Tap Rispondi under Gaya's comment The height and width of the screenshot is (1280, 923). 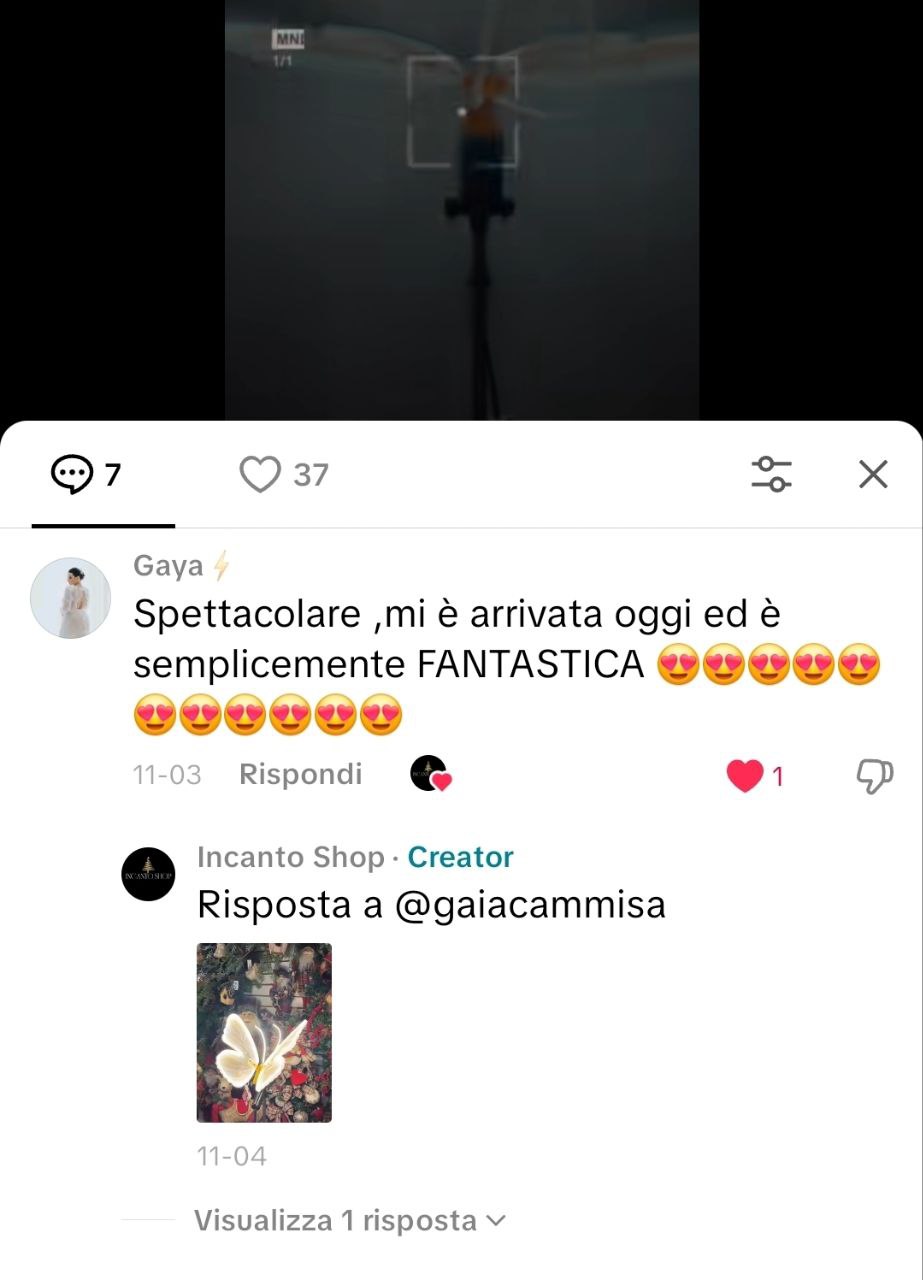pos(300,775)
